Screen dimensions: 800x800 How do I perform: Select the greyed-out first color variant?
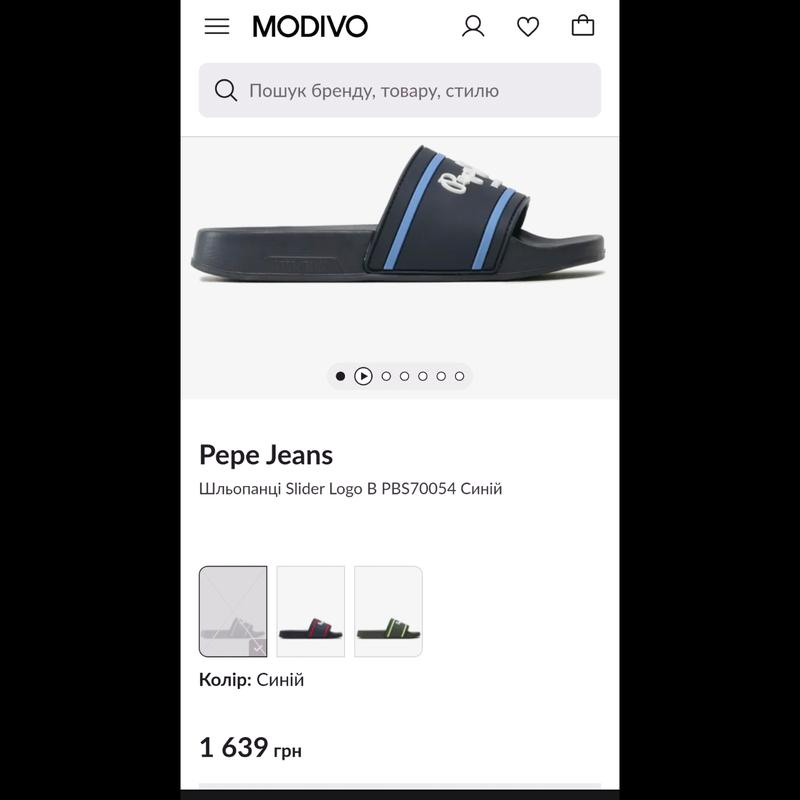point(233,611)
